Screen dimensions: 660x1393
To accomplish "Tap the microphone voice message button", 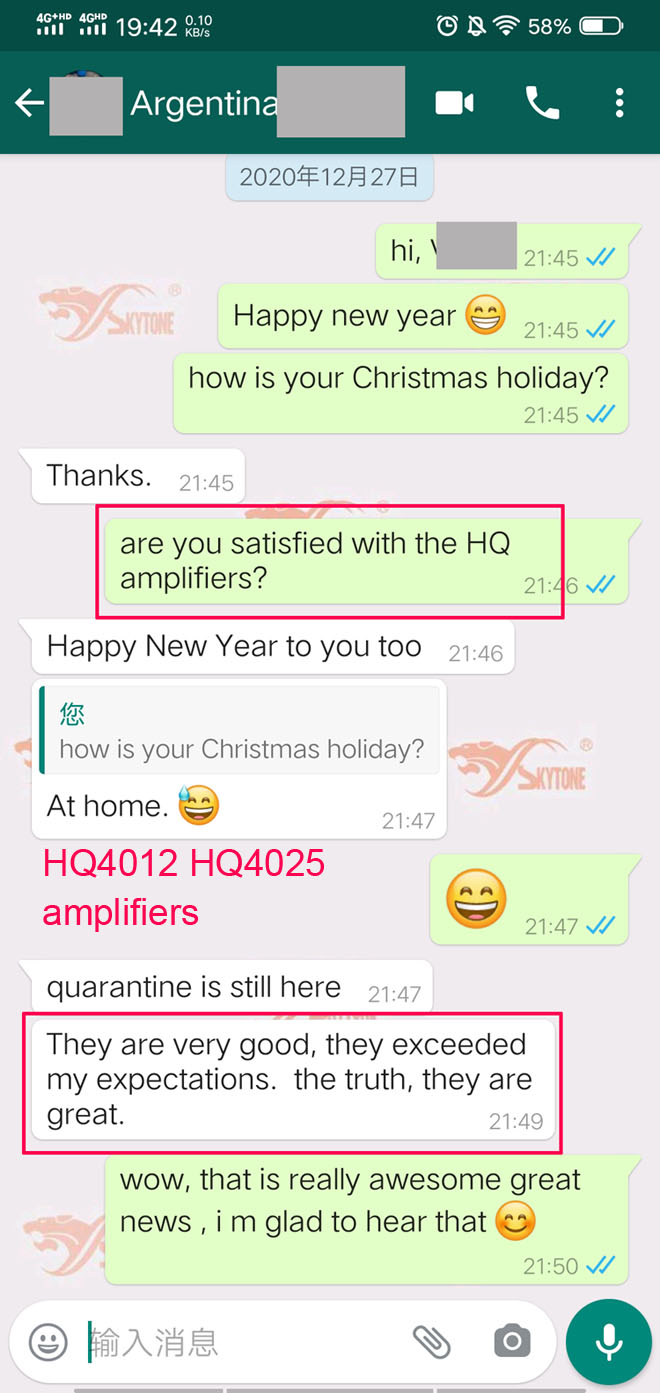I will pos(609,1341).
